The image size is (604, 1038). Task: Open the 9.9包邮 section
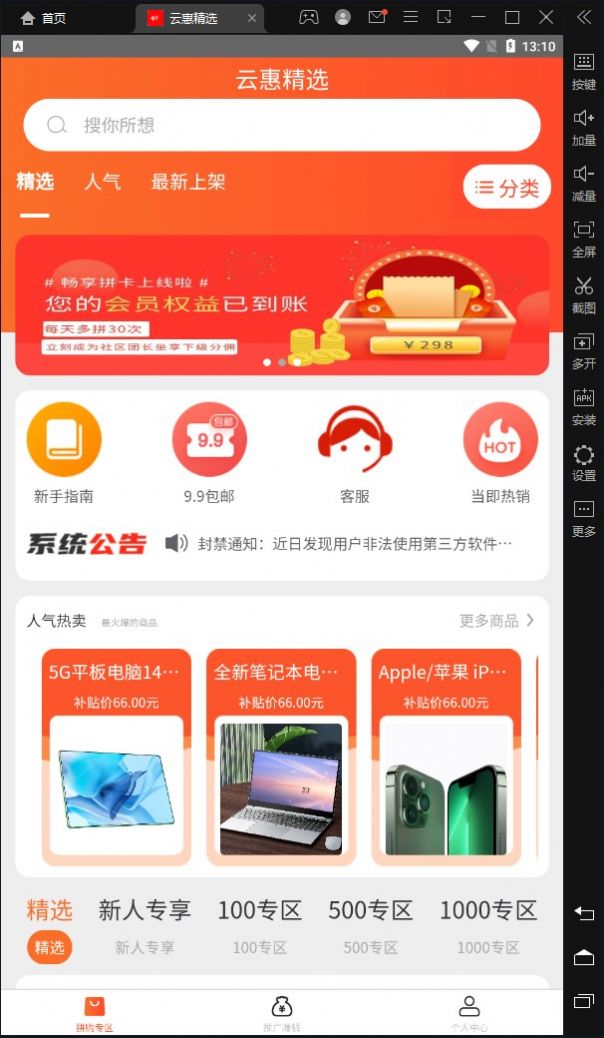click(x=209, y=452)
